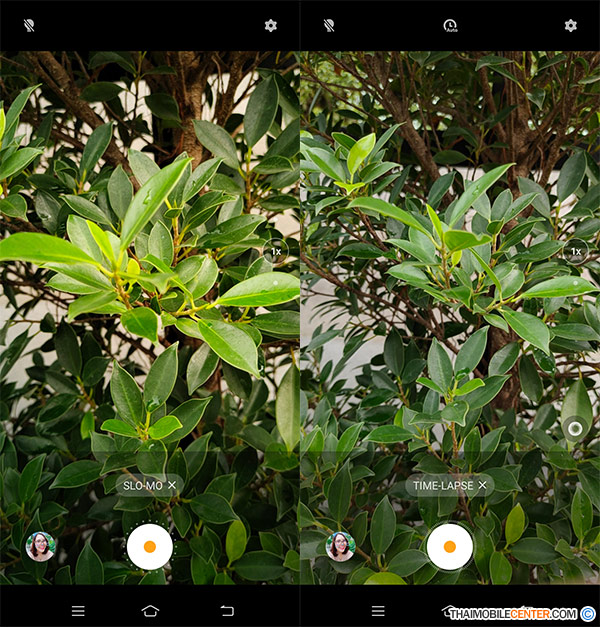Toggle flash icon on the SLO-MO screen

[29, 25]
